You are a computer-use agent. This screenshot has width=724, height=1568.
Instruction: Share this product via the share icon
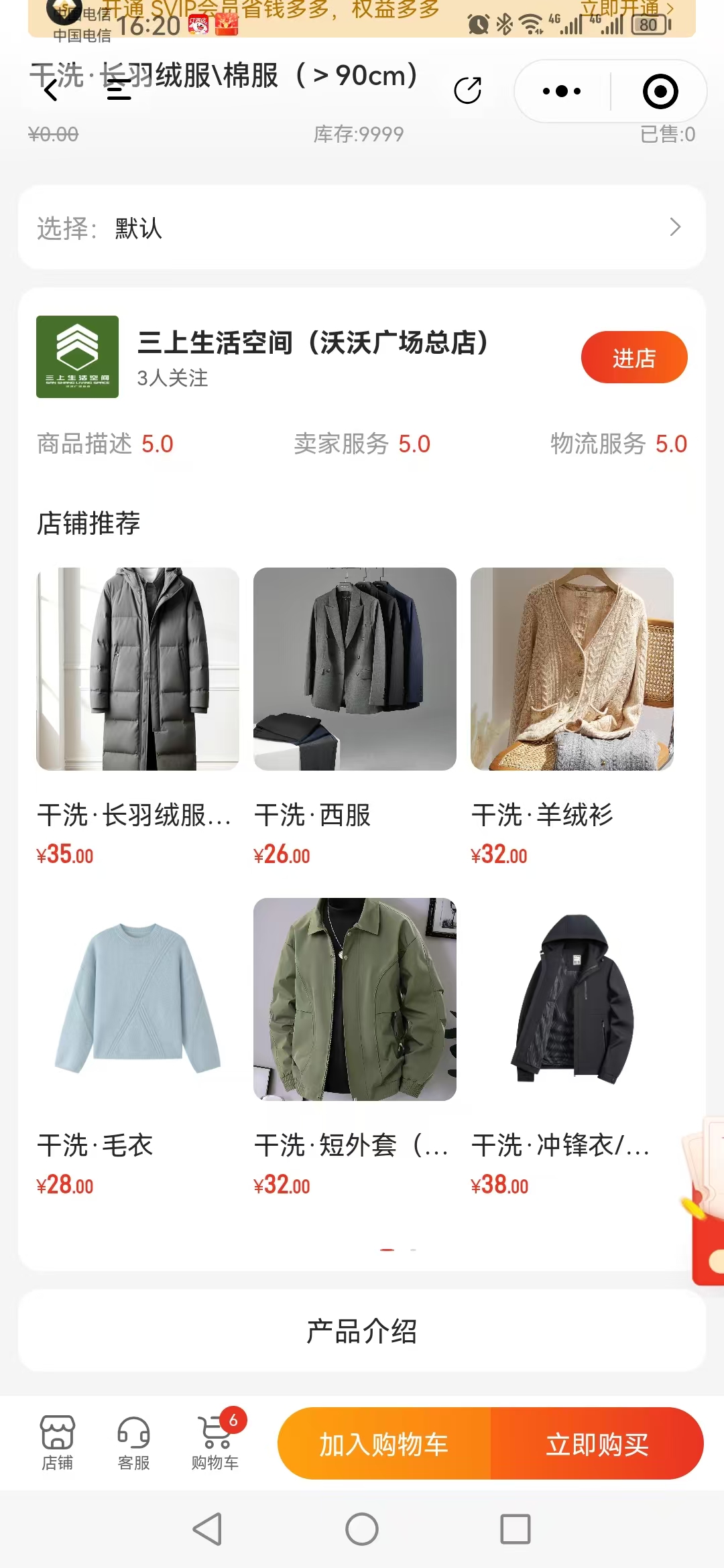467,90
